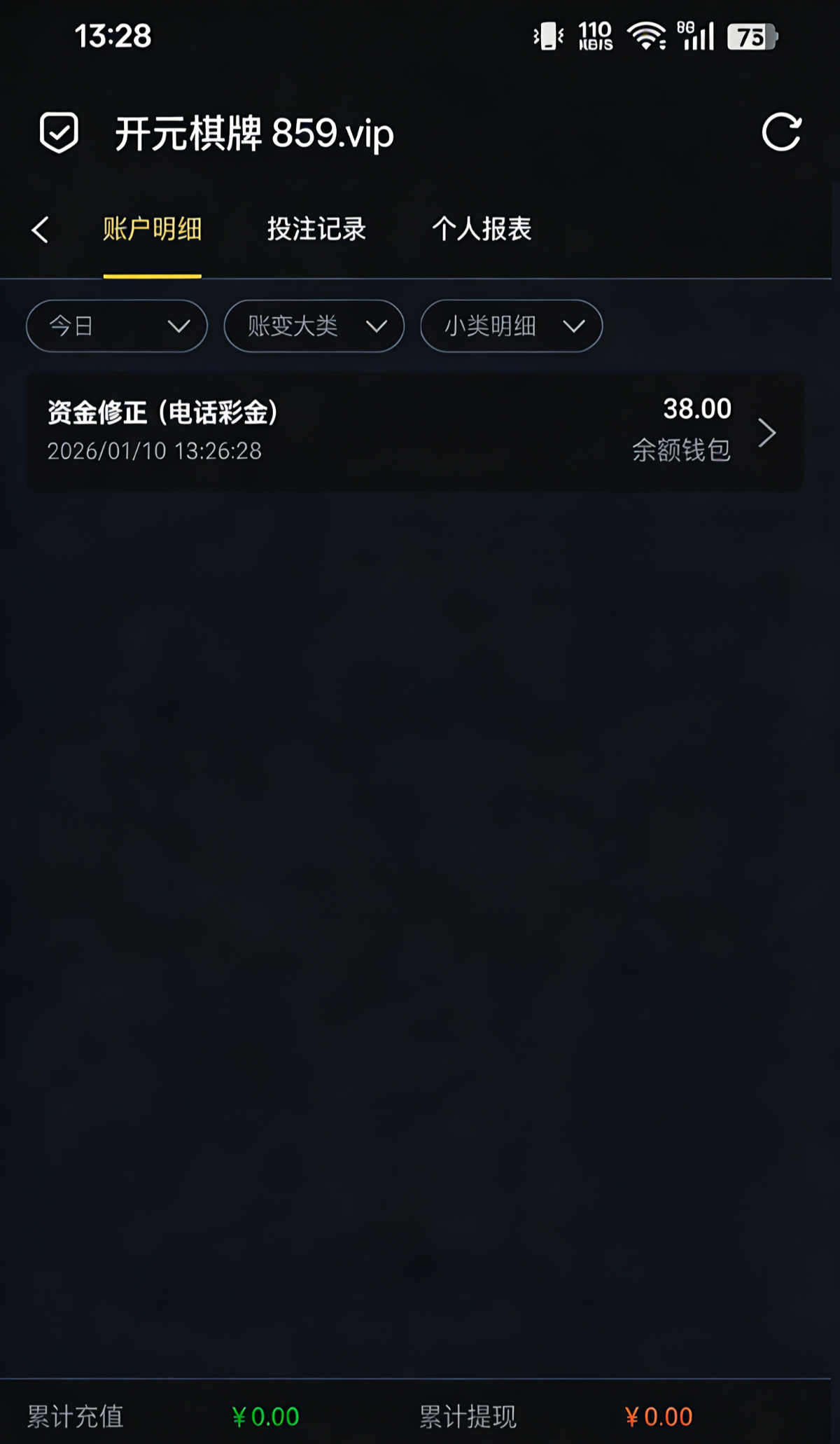Tap the shield security icon
Viewport: 840px width, 1444px height.
pos(59,132)
